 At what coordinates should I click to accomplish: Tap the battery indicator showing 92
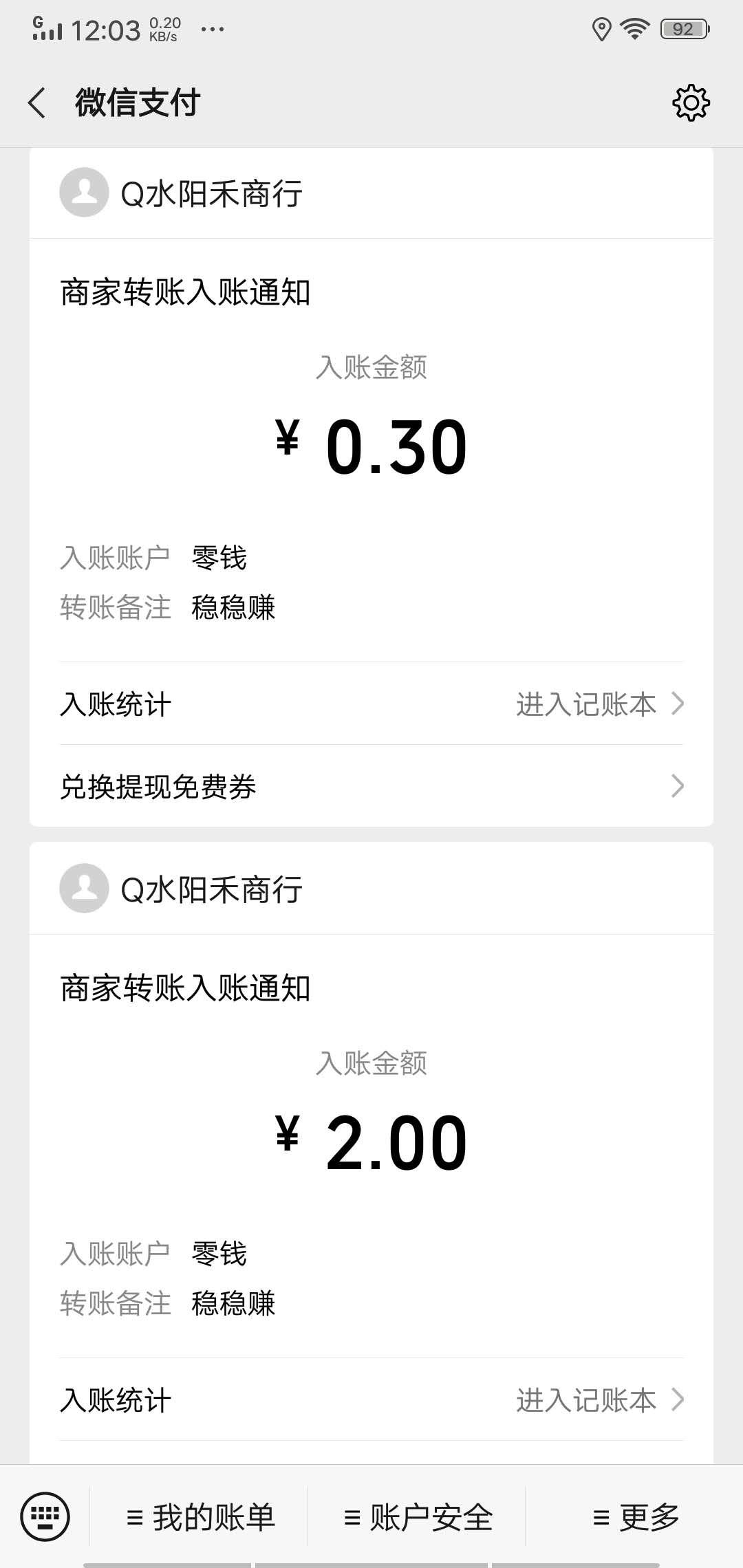click(x=683, y=29)
